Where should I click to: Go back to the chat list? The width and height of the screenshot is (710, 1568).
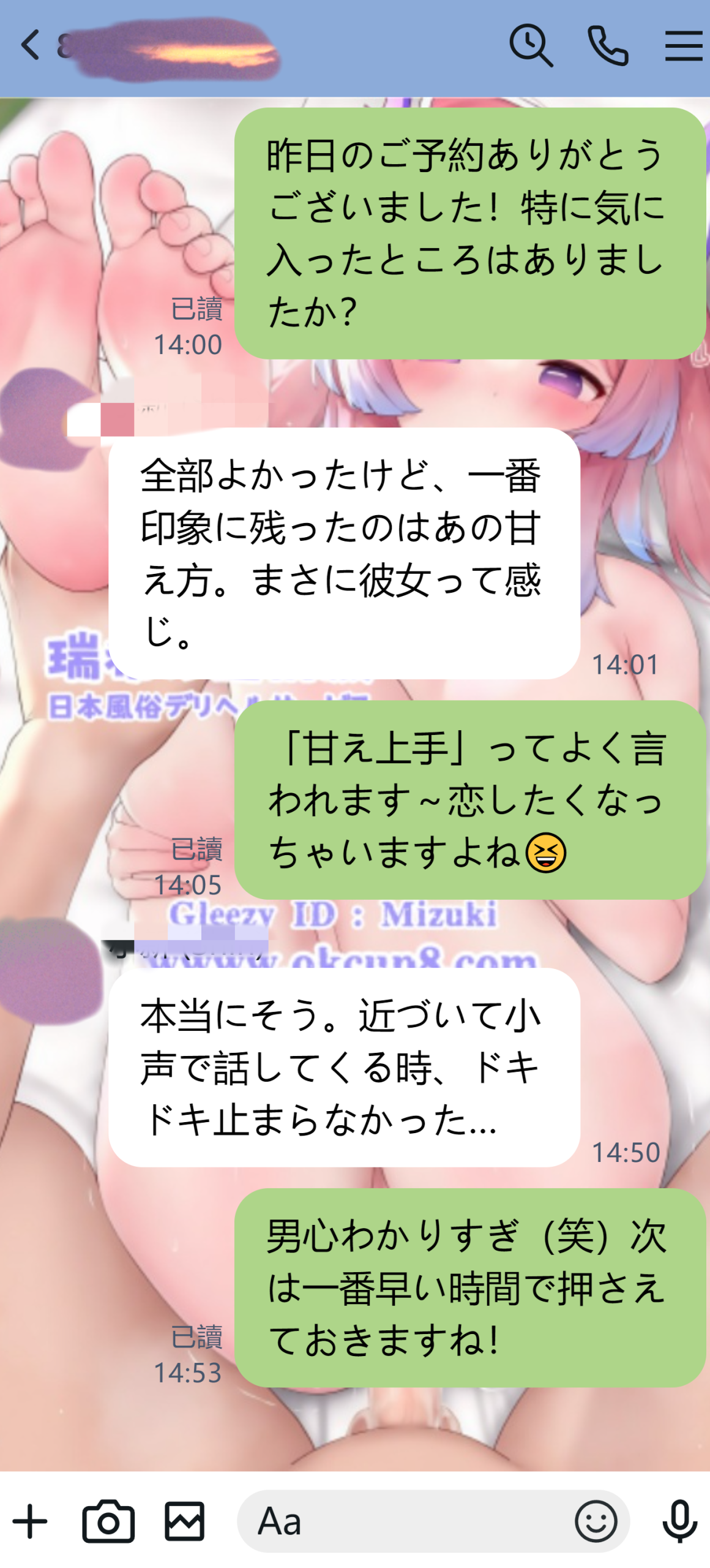pyautogui.click(x=29, y=45)
